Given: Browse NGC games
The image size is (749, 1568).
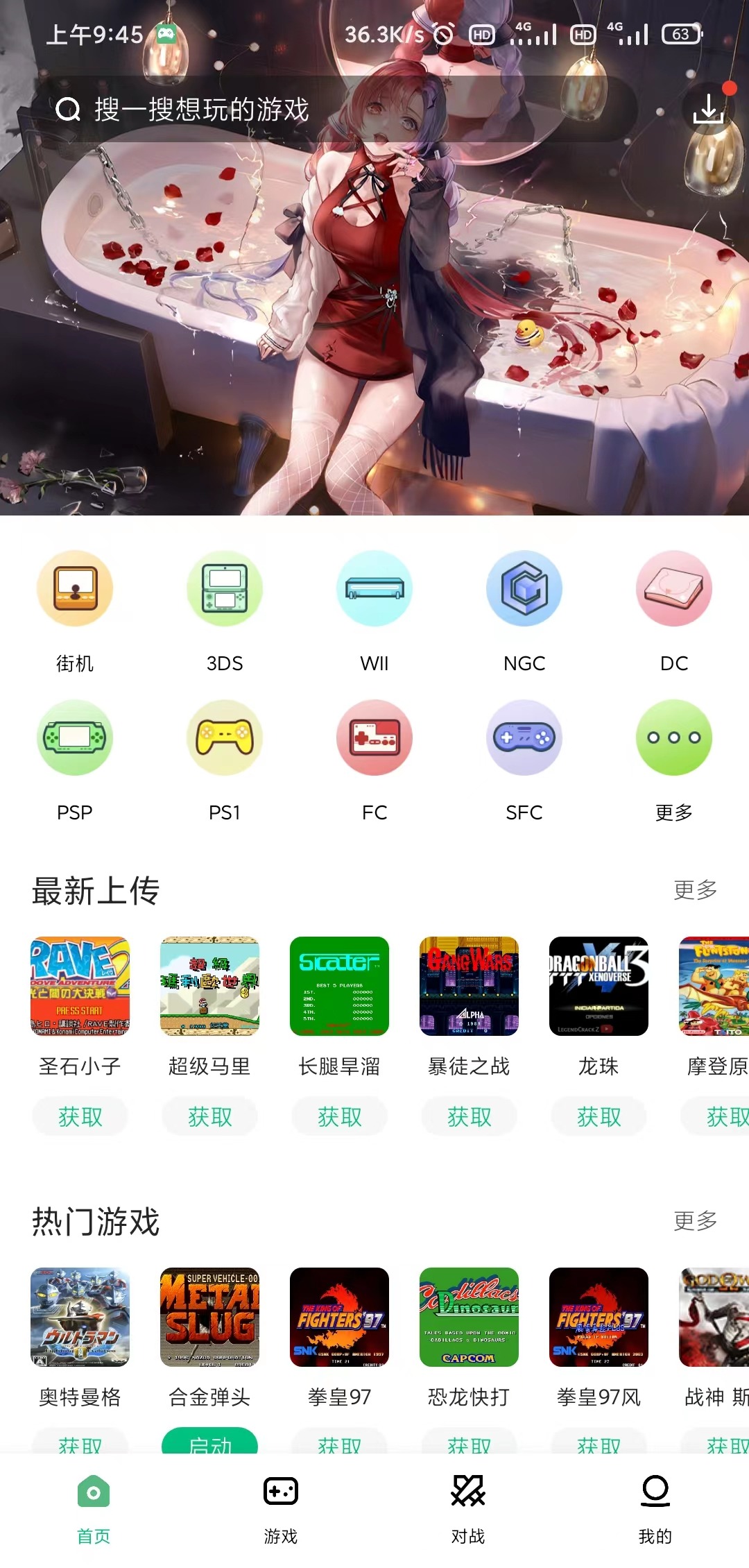Looking at the screenshot, I should [x=524, y=588].
